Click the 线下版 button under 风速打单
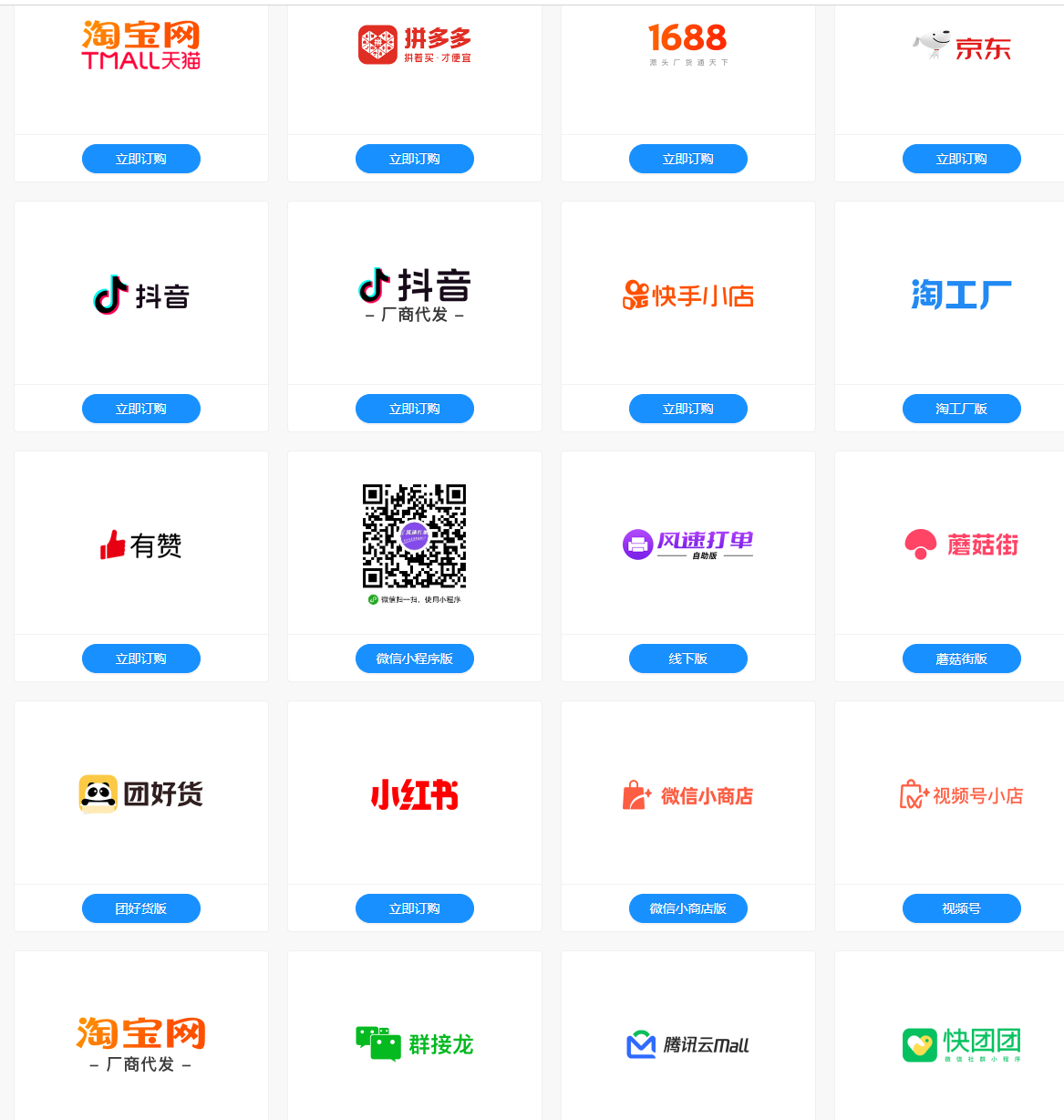 click(x=687, y=658)
